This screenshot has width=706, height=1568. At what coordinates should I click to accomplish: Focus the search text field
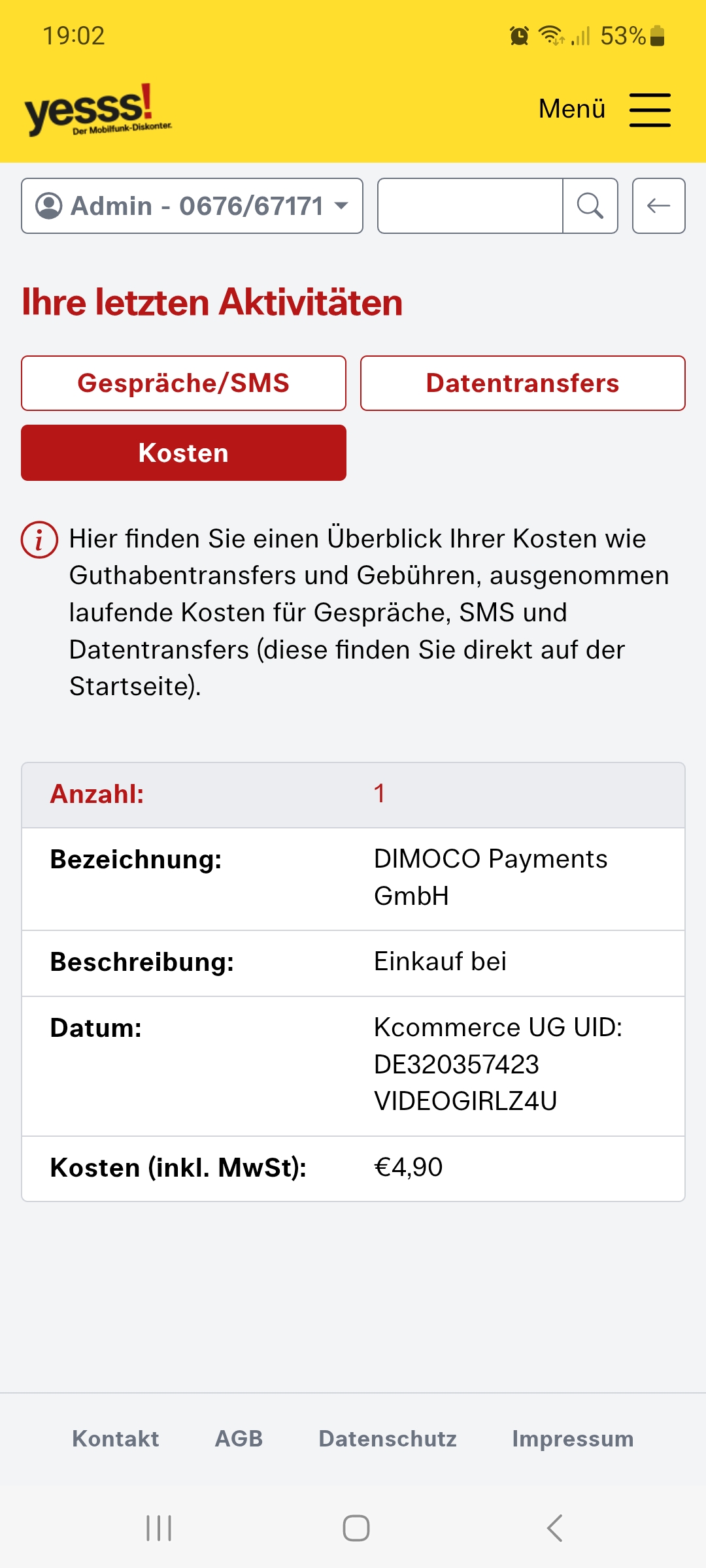(x=470, y=206)
